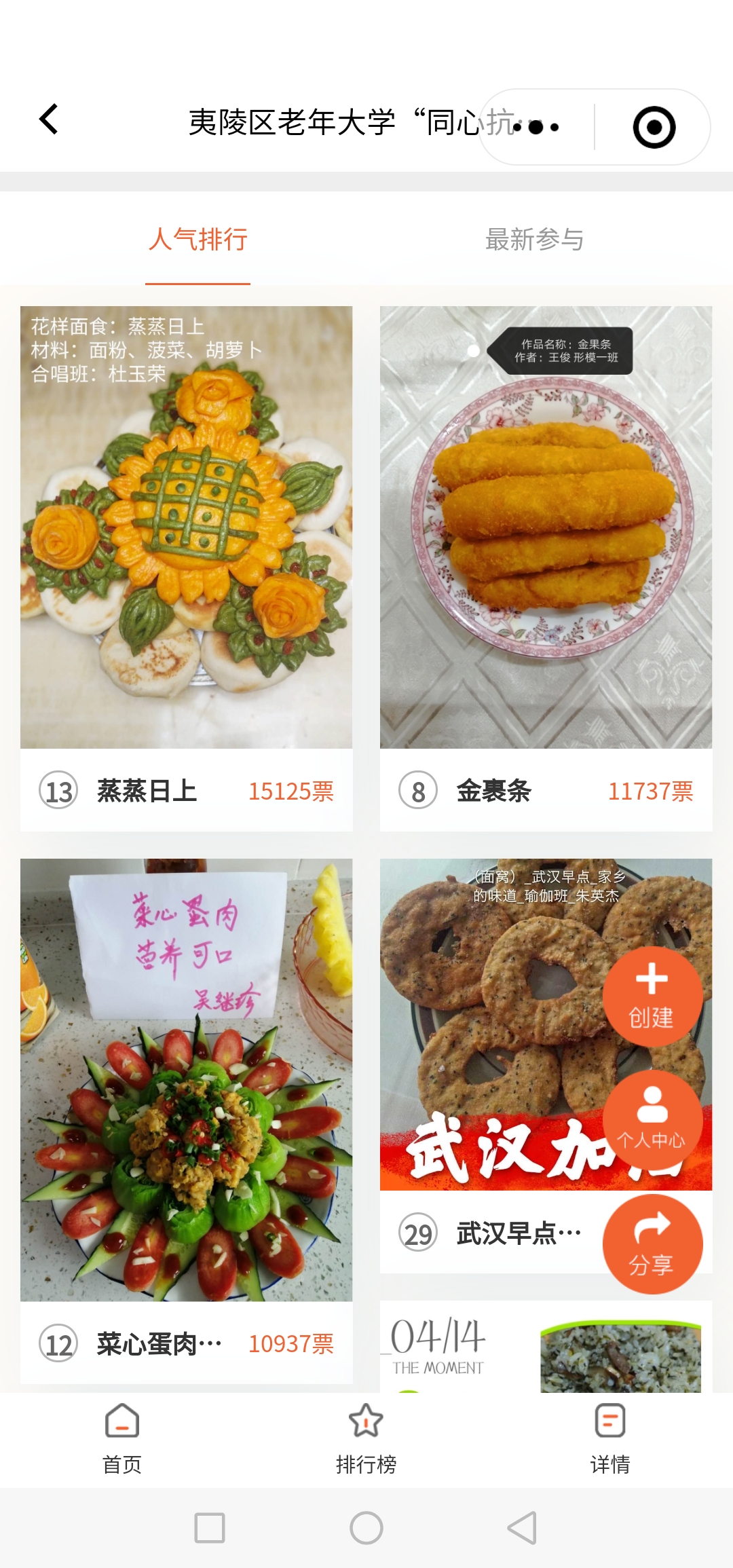Open the 04/14 THE MOMENT entry card
733x1568 pixels.
[x=546, y=1347]
